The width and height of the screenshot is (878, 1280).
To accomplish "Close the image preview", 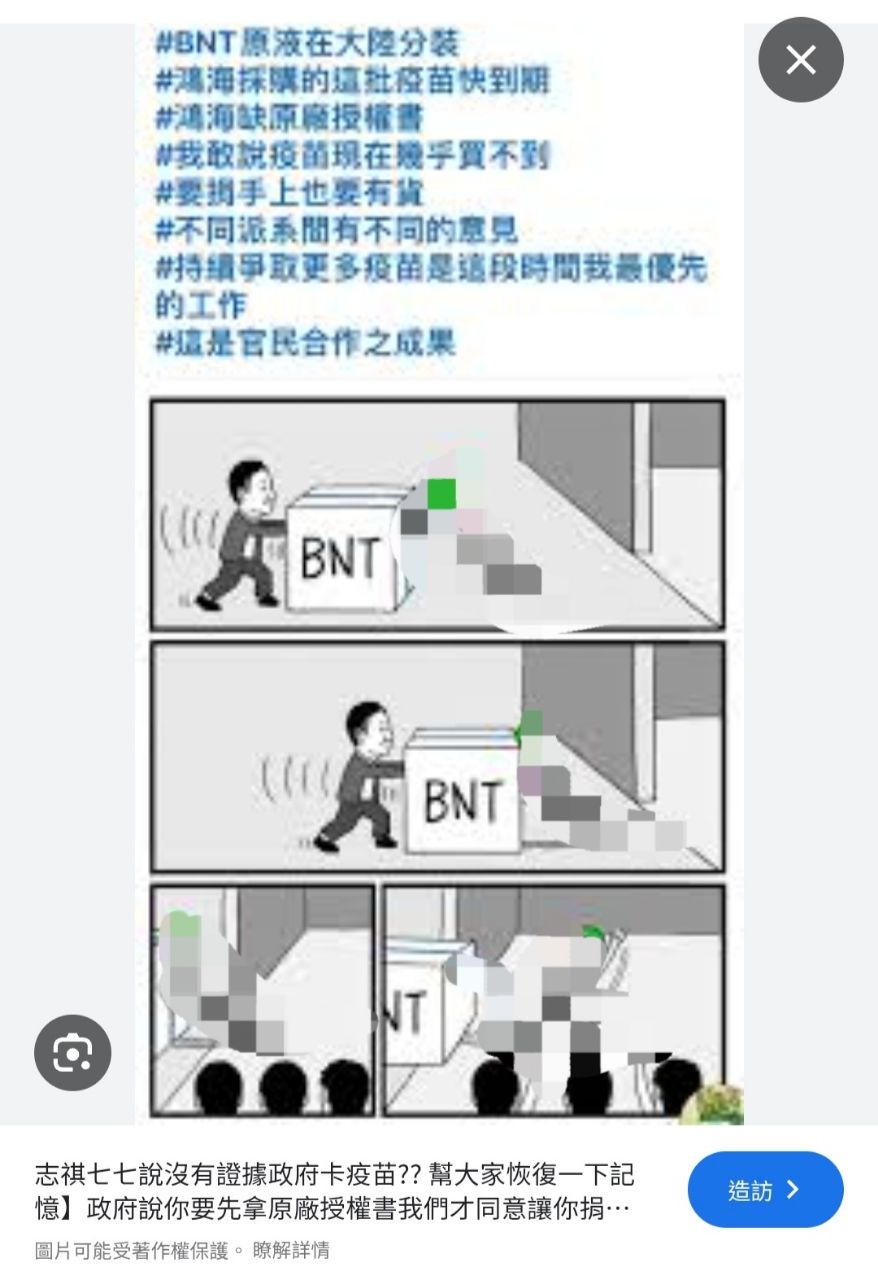I will (x=801, y=61).
